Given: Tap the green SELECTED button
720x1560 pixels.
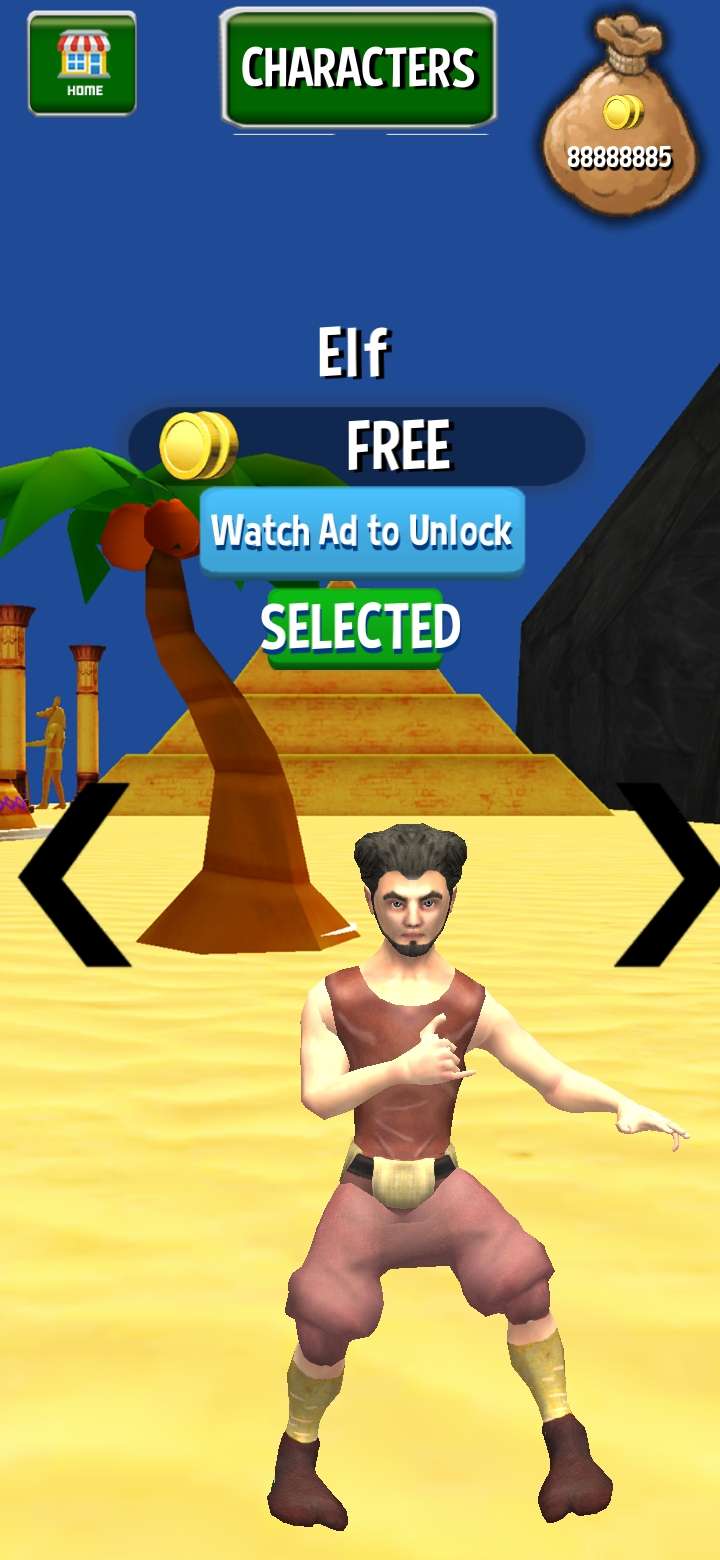Looking at the screenshot, I should (360, 627).
